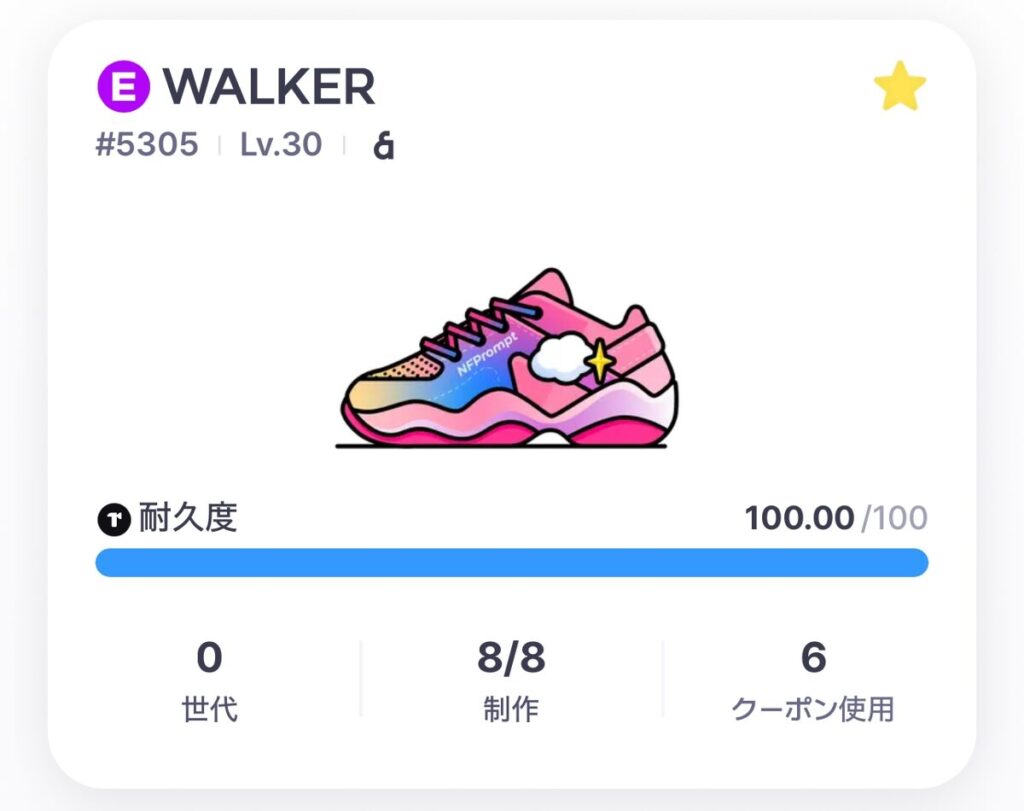This screenshot has width=1024, height=811.
Task: Toggle the favorite star on WALKER sneaker
Action: coord(899,88)
